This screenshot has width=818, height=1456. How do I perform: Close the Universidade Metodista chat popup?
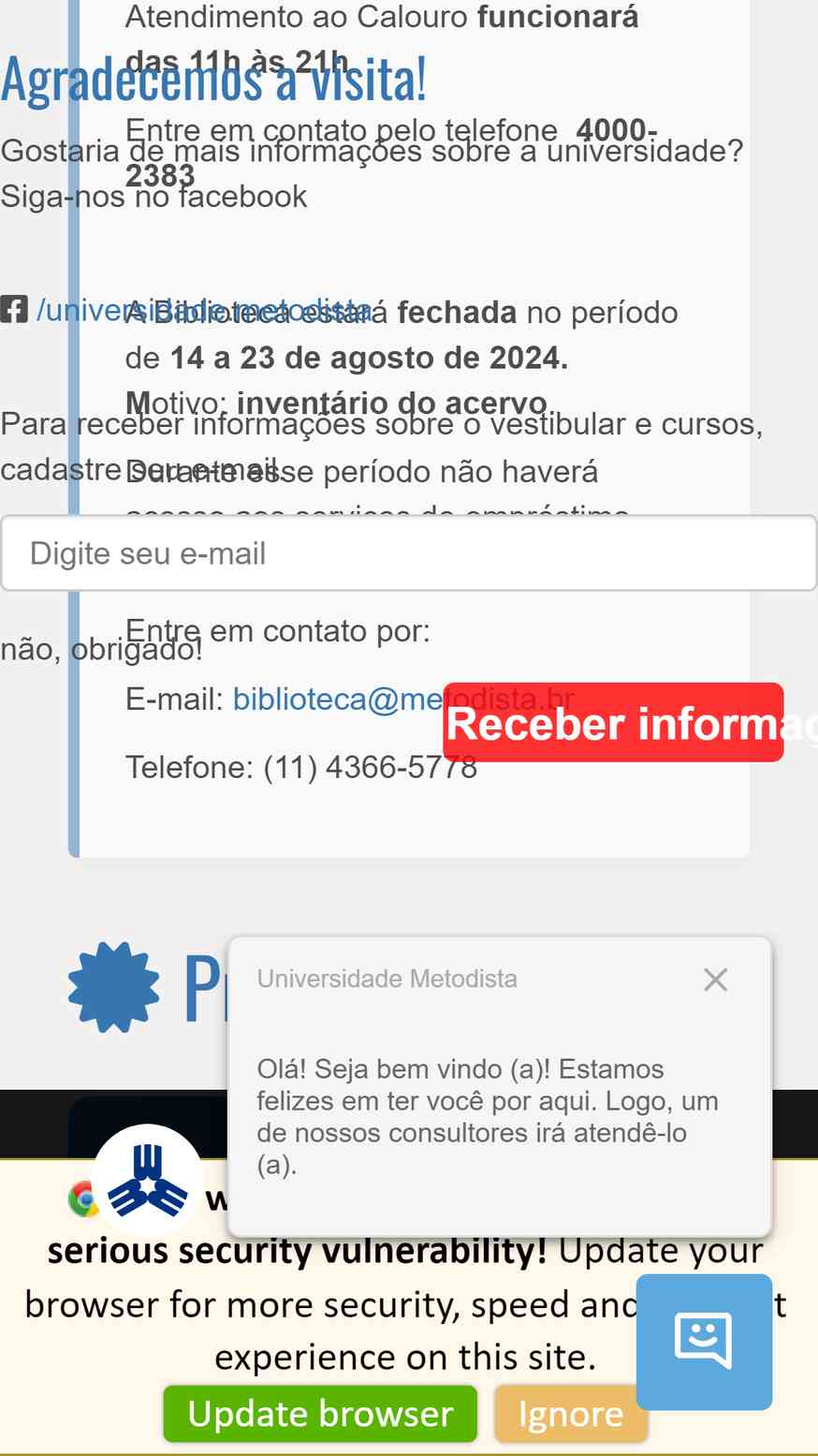tap(716, 979)
